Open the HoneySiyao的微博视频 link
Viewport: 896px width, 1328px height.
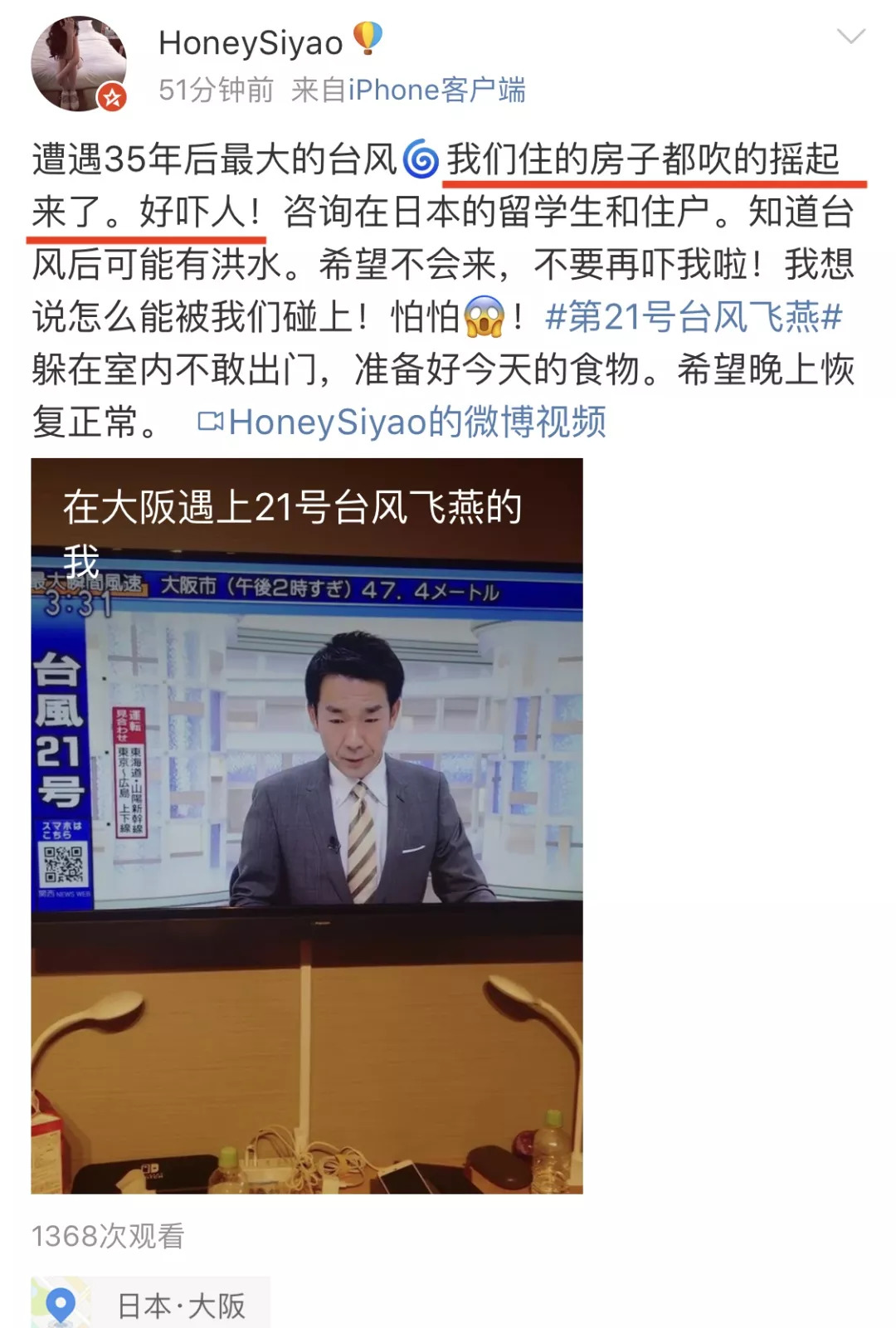pyautogui.click(x=403, y=422)
